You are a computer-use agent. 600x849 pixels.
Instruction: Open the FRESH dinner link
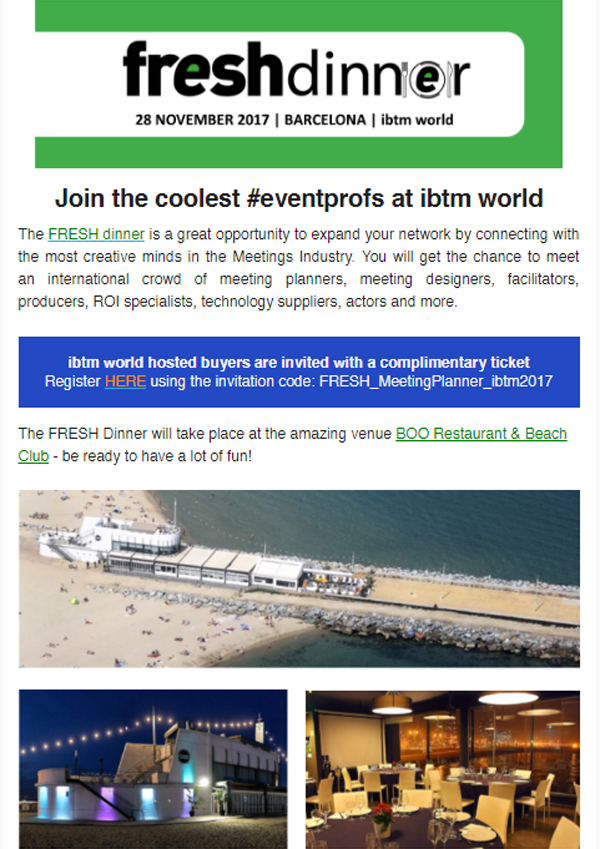click(96, 235)
